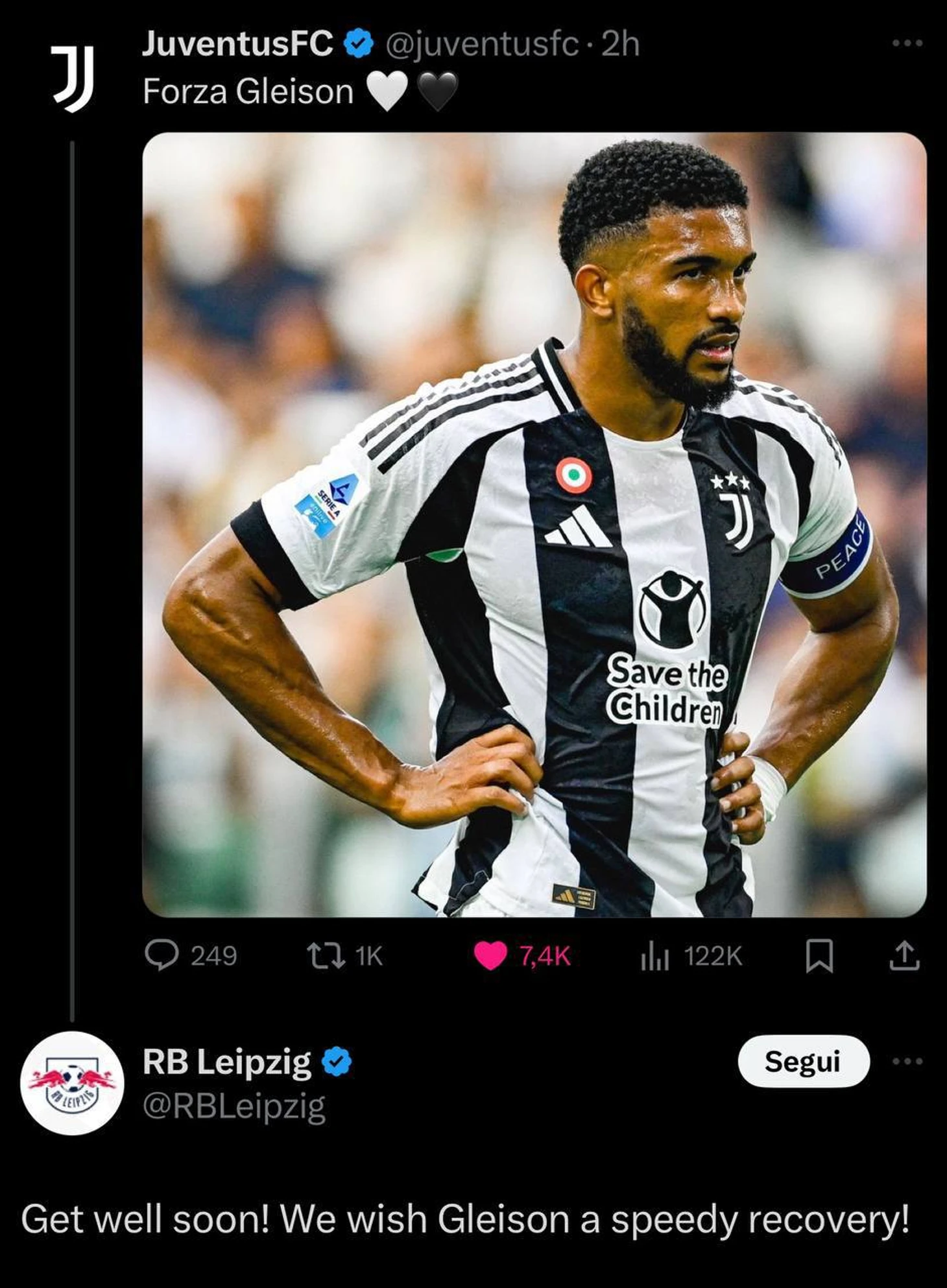Viewport: 947px width, 1288px height.
Task: Tap the JuventusFC account name
Action: (x=237, y=43)
